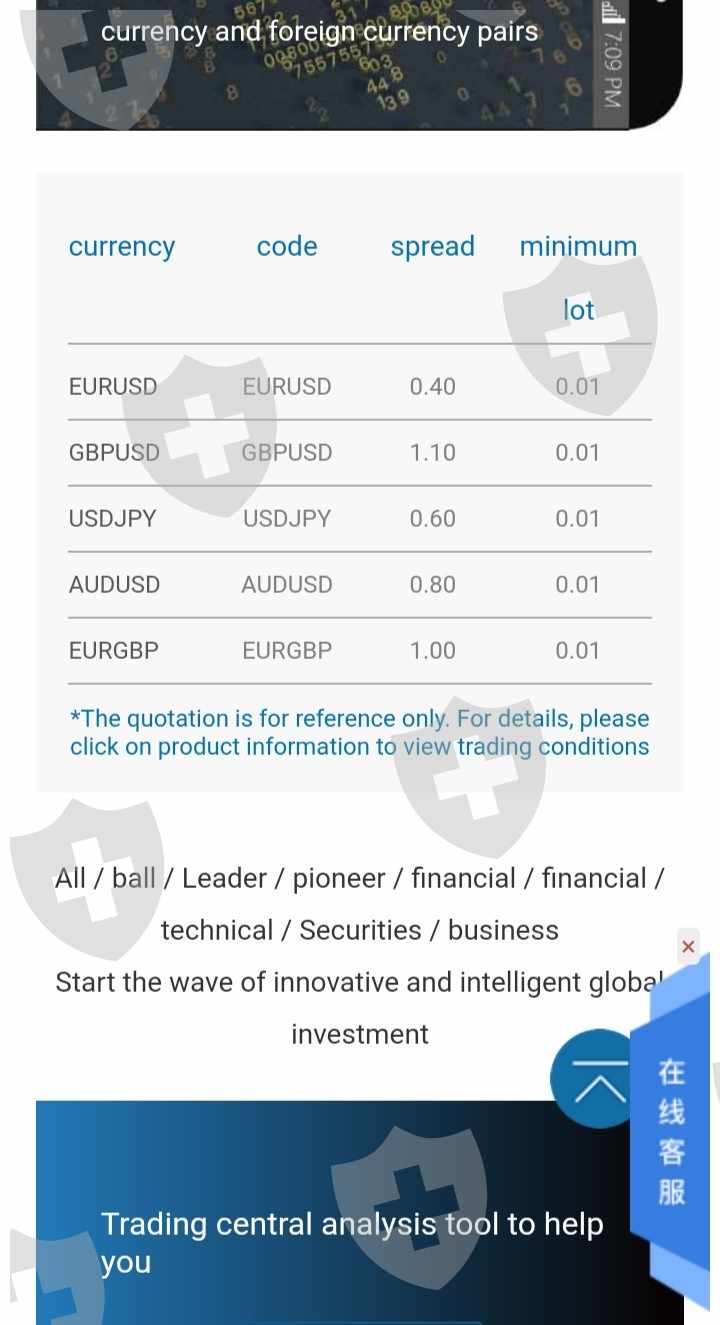Close the online support floating widget
The image size is (720, 1325).
688,946
